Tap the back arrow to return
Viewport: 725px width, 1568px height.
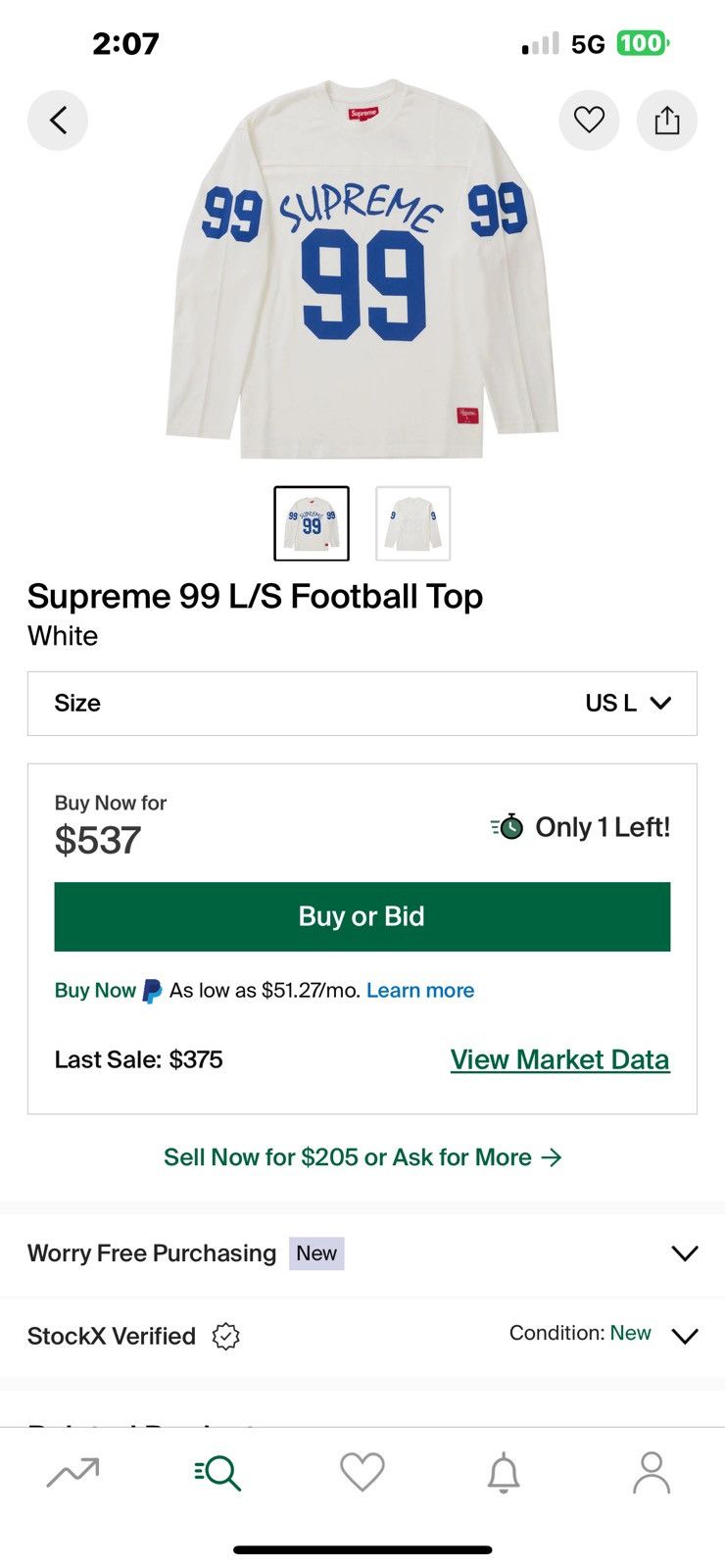click(x=58, y=120)
